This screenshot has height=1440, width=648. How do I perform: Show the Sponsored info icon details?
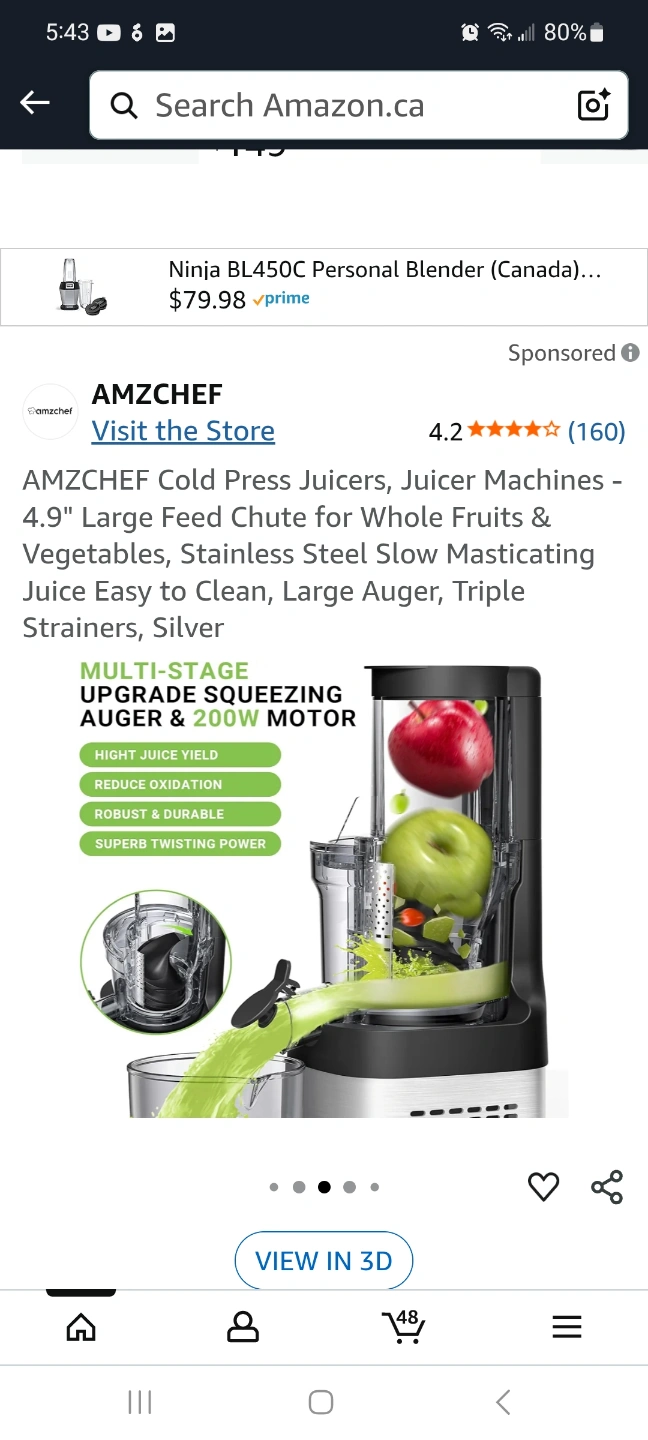tap(630, 353)
